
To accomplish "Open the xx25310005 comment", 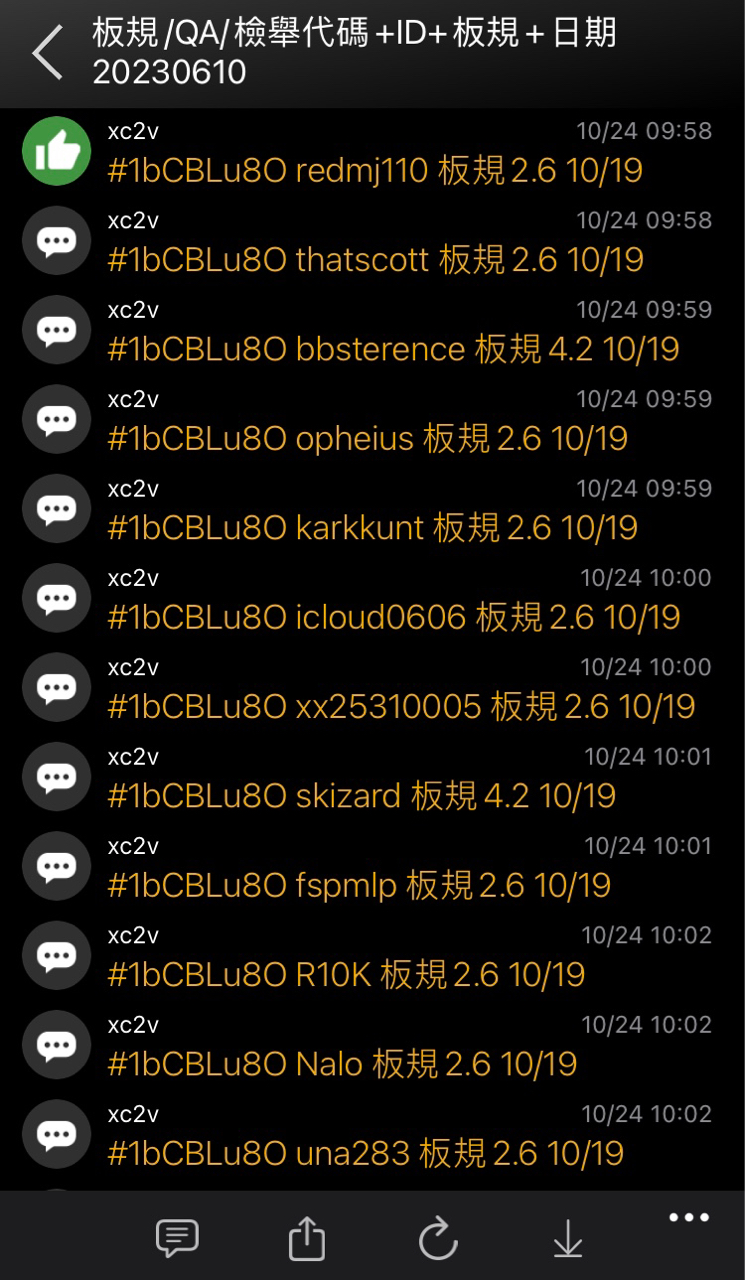I will pyautogui.click(x=372, y=688).
